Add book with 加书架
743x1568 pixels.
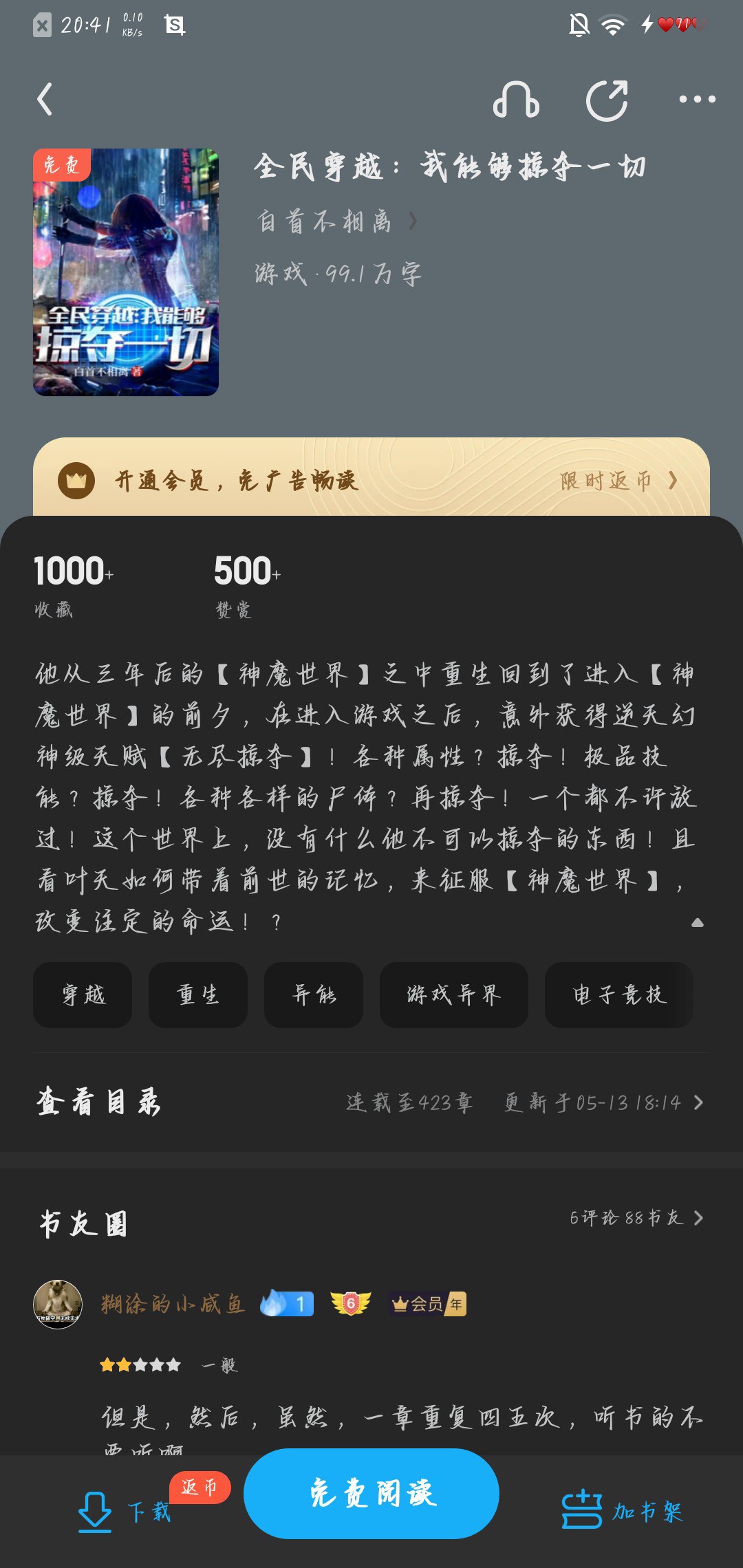(622, 1511)
